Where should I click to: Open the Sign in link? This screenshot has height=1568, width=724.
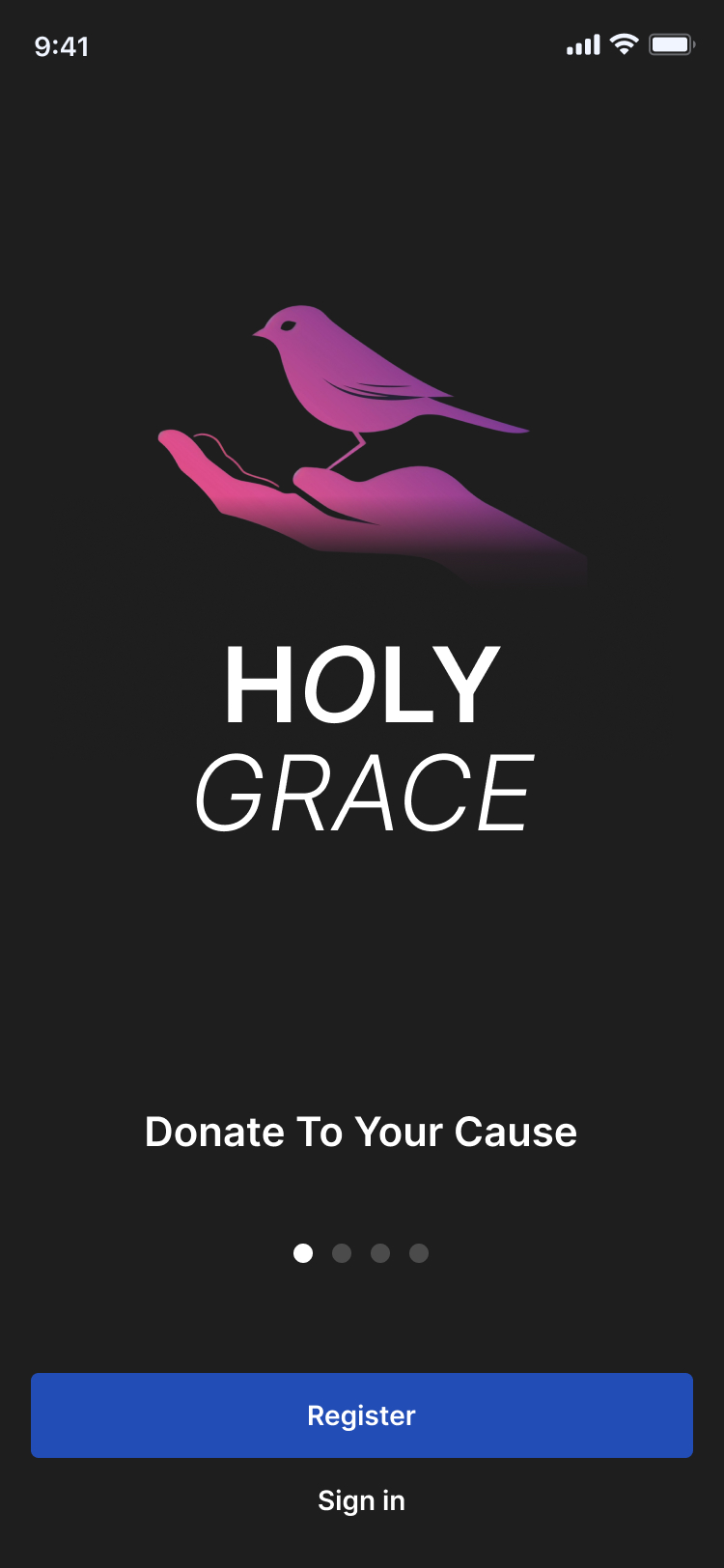361,1500
